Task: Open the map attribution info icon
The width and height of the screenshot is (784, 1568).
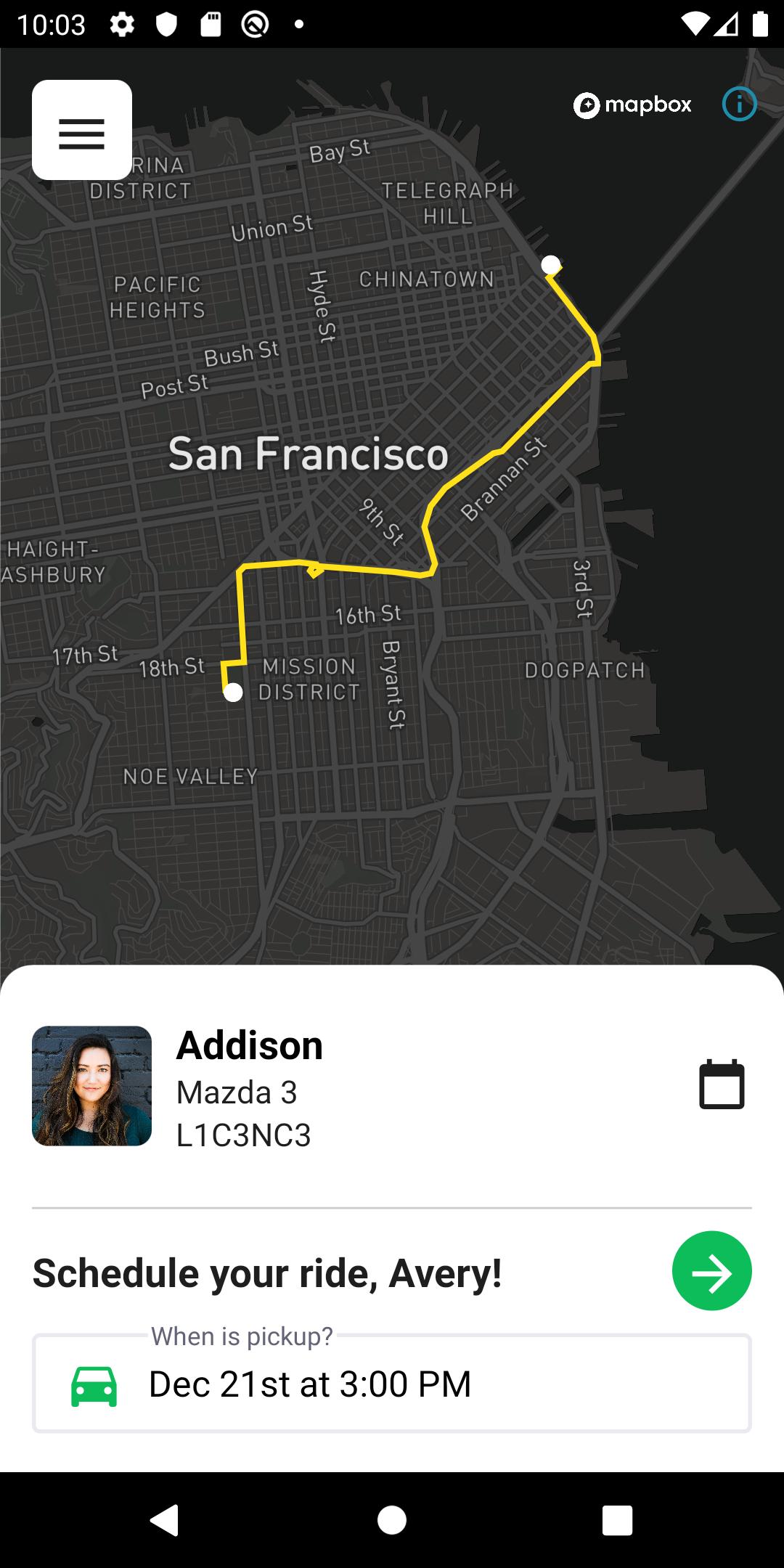Action: (739, 105)
